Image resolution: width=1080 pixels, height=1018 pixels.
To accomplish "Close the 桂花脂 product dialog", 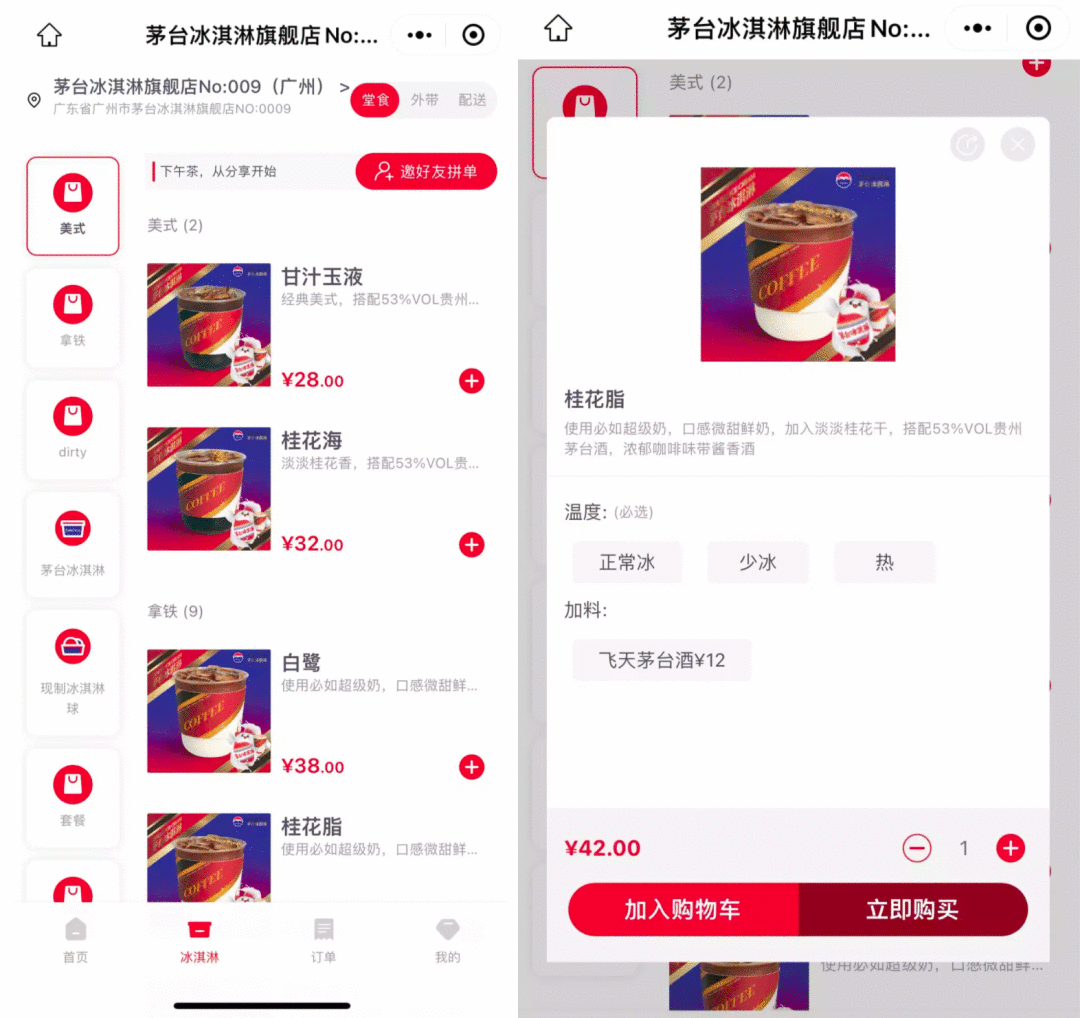I will pos(1017,146).
